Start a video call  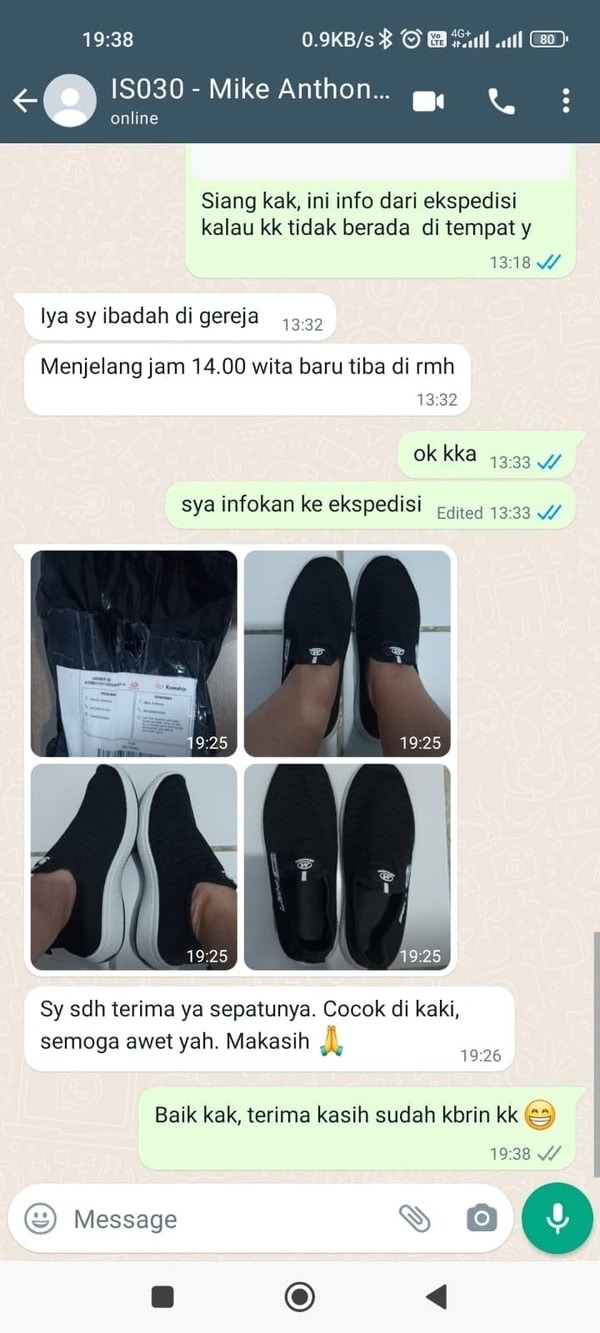pyautogui.click(x=428, y=100)
